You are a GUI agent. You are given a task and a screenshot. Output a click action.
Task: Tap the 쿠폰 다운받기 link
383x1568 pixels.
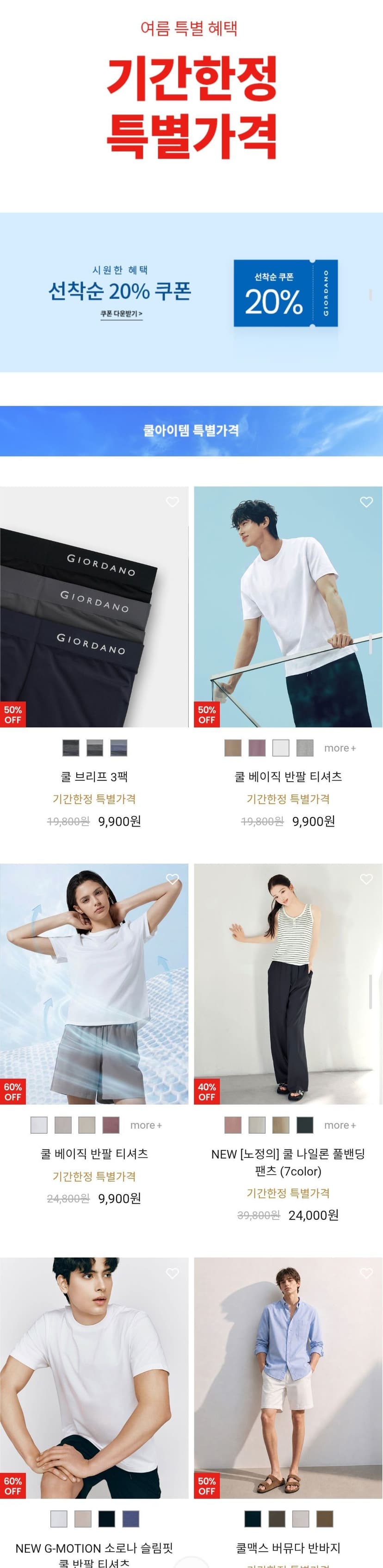pyautogui.click(x=122, y=314)
